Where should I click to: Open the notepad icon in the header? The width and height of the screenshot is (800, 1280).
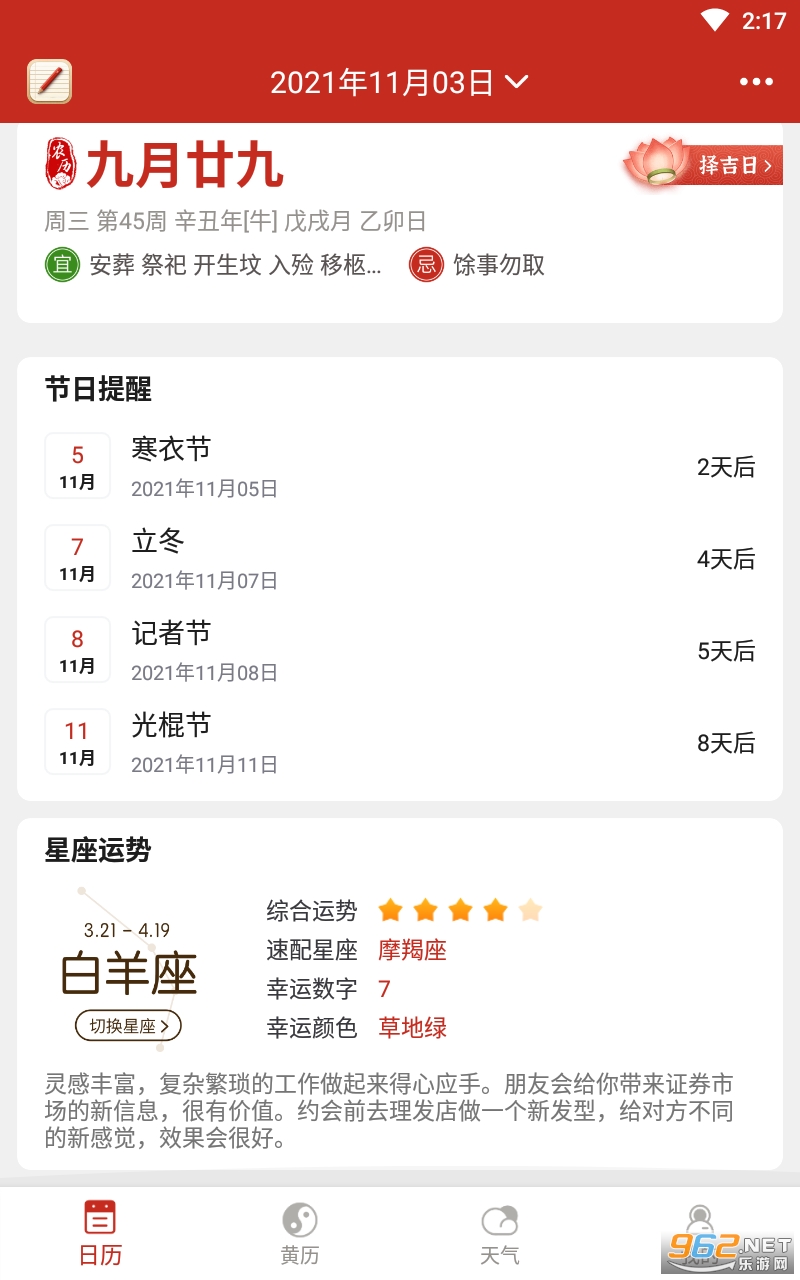[49, 82]
